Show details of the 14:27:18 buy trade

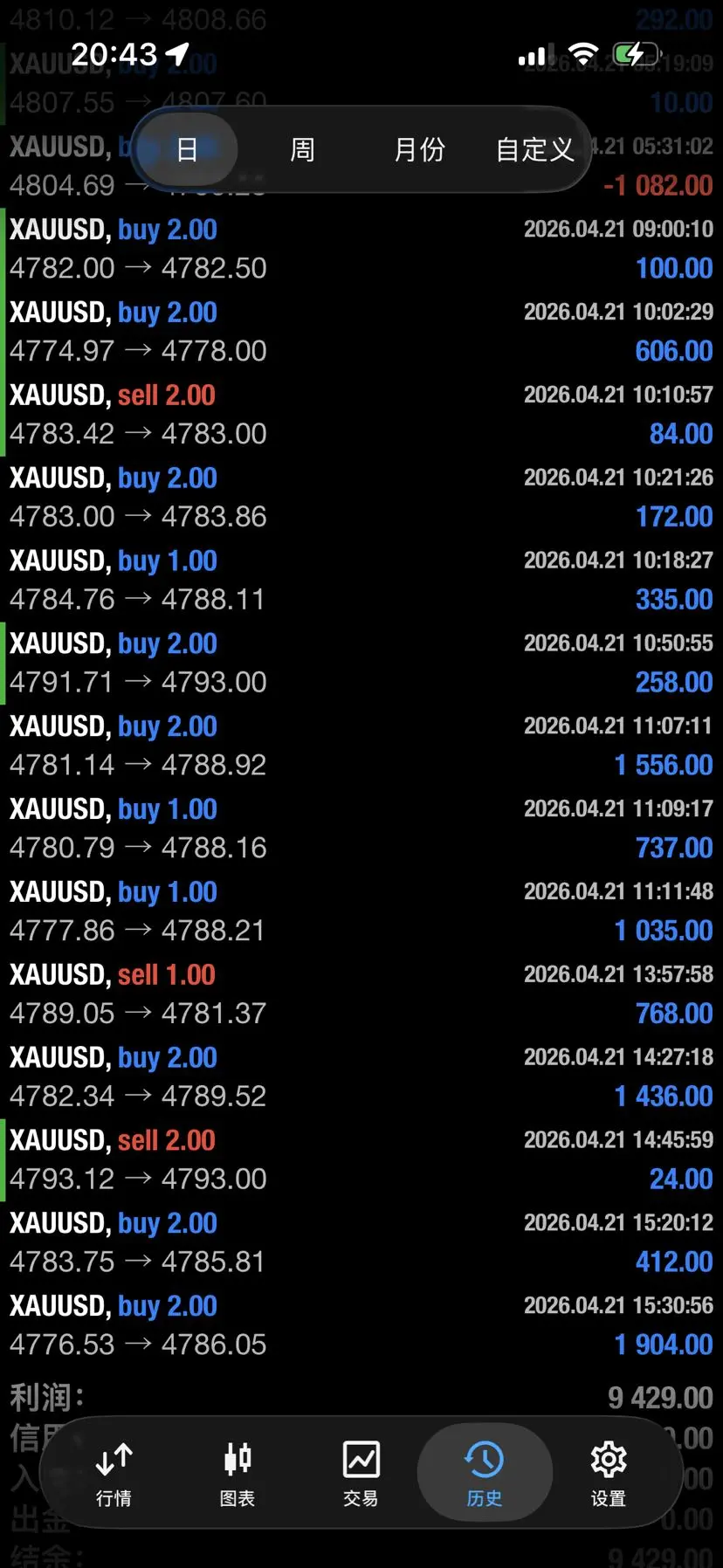click(361, 1076)
